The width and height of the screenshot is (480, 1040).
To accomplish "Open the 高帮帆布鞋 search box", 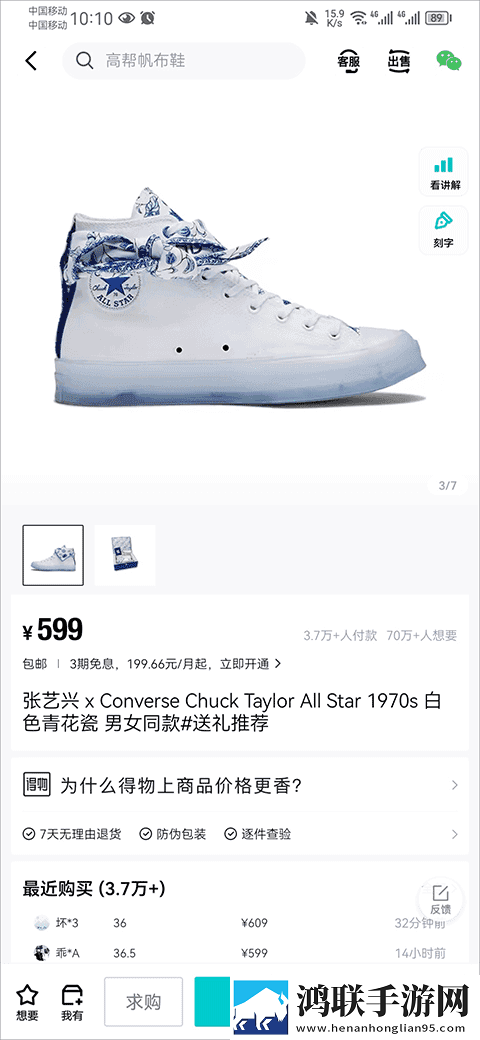I will click(x=184, y=61).
